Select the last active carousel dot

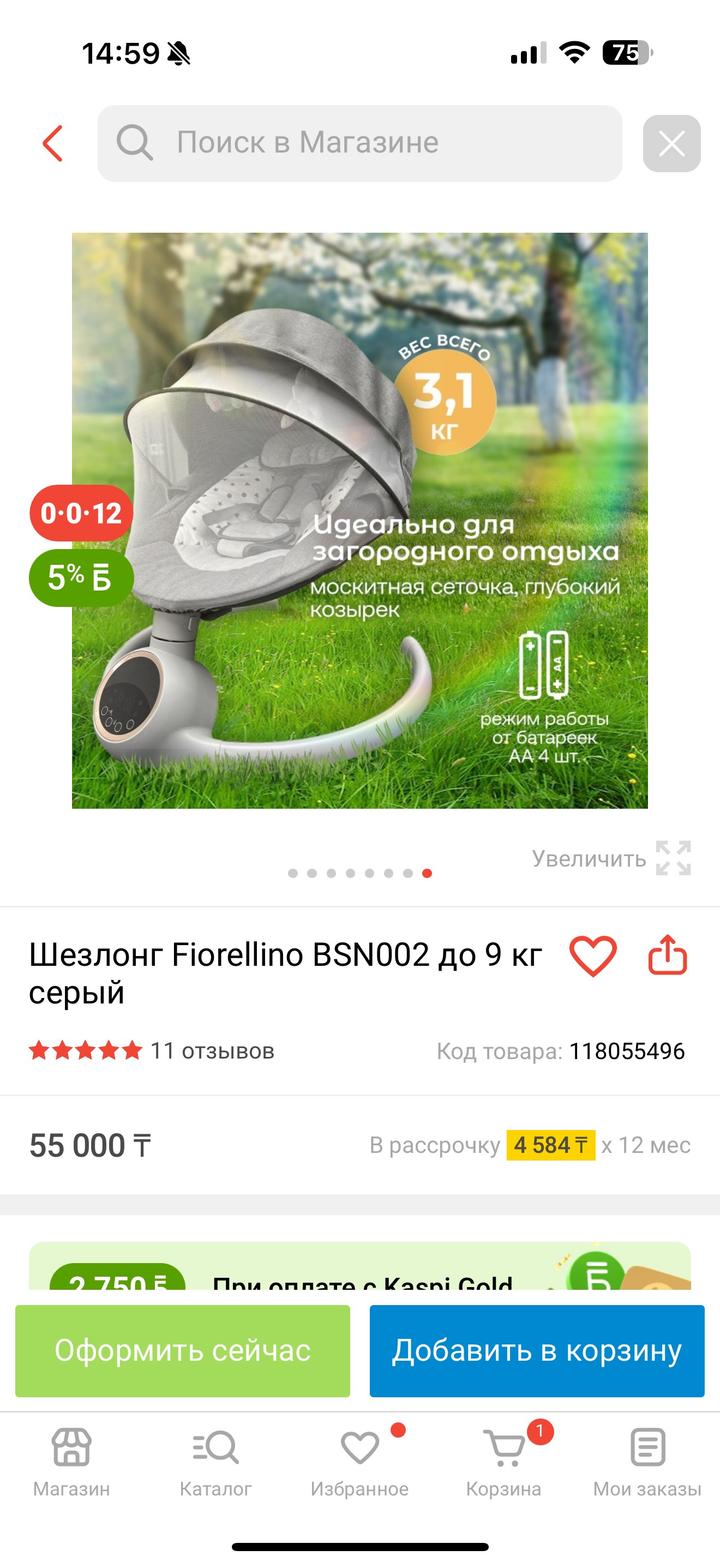tap(426, 873)
